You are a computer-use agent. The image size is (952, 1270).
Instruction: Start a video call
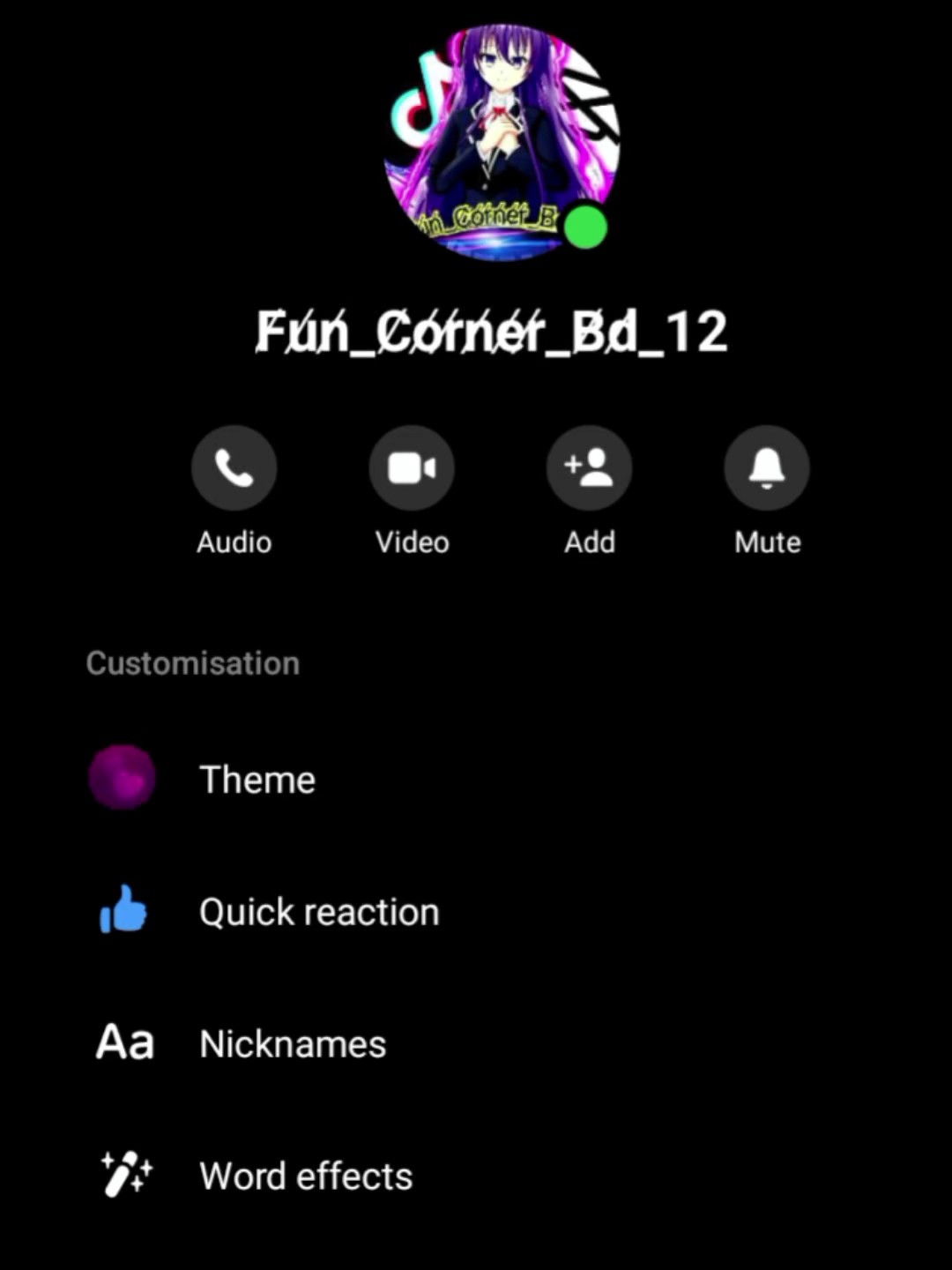[x=412, y=467]
